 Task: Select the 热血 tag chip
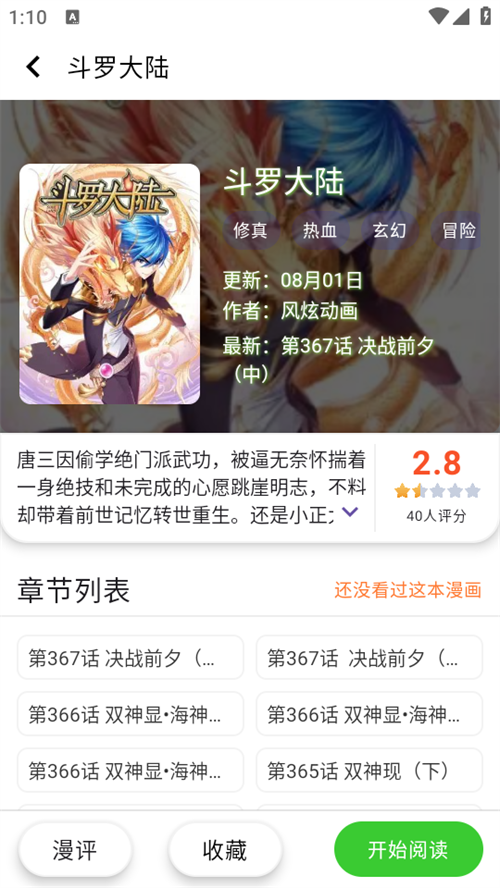pos(320,230)
